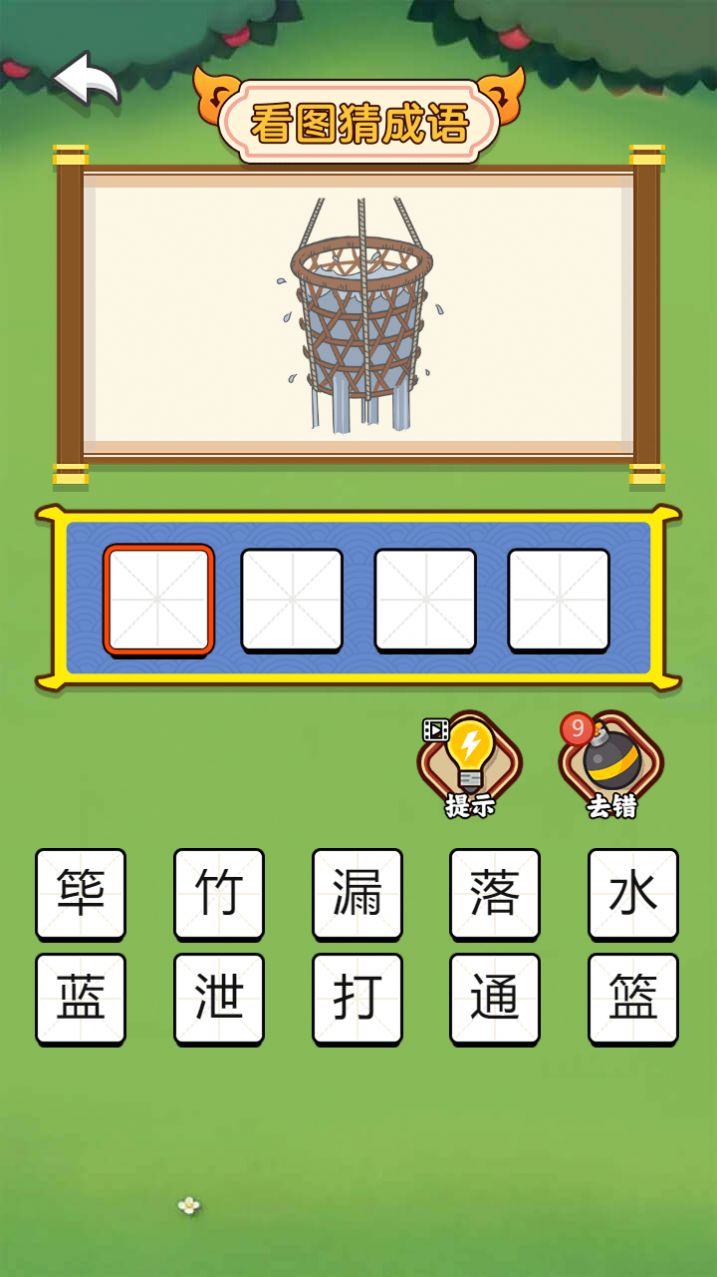
Task: Pick the character 漏
Action: pos(357,893)
